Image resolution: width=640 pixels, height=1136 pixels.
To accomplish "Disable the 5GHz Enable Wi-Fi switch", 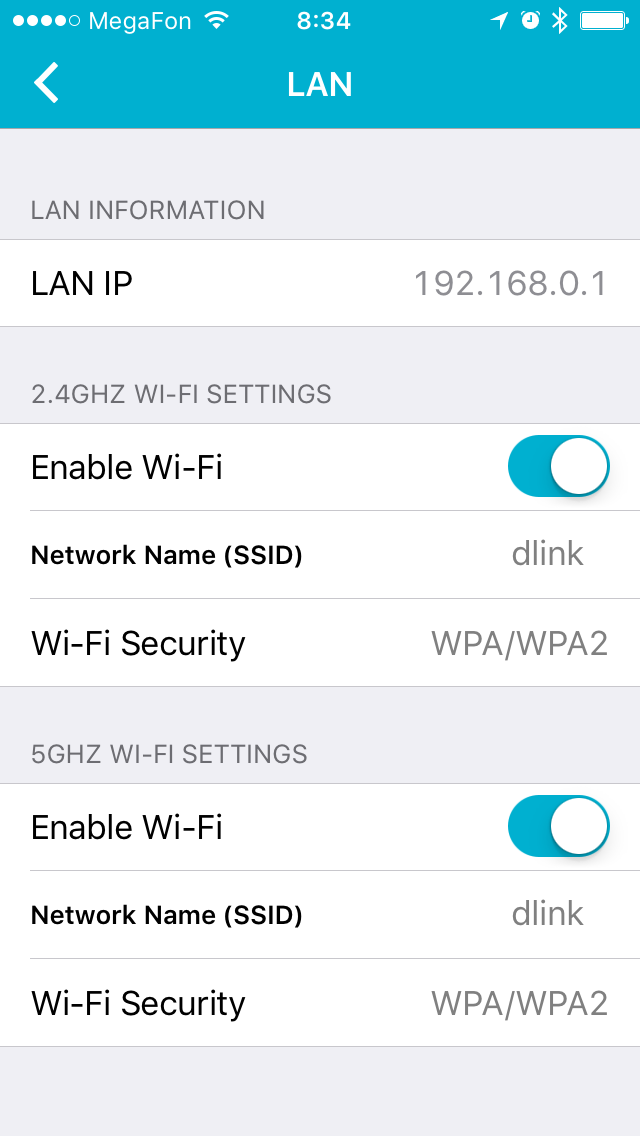I will pyautogui.click(x=558, y=827).
